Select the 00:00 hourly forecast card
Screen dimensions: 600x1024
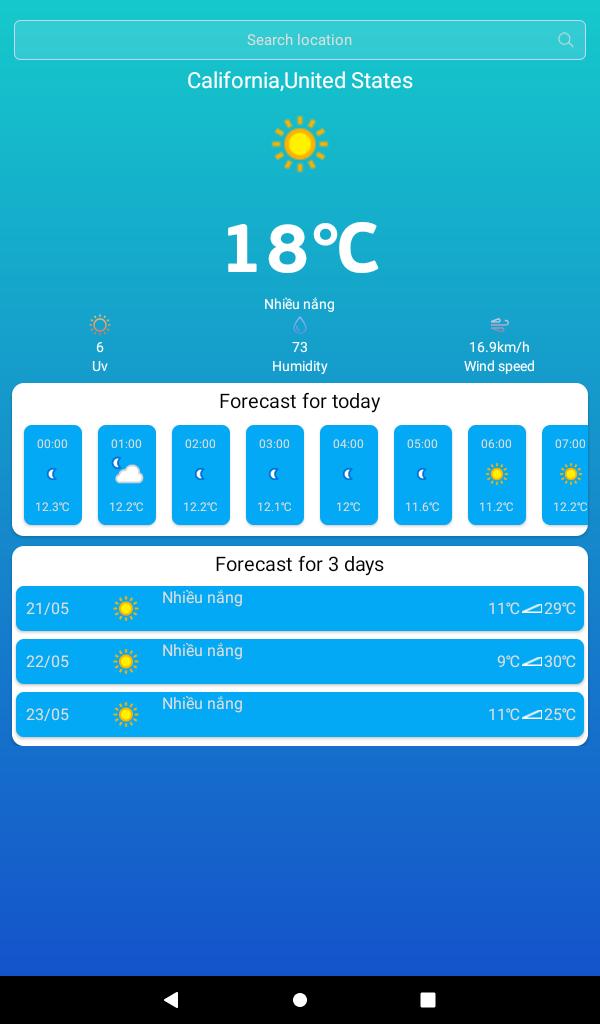[x=53, y=475]
